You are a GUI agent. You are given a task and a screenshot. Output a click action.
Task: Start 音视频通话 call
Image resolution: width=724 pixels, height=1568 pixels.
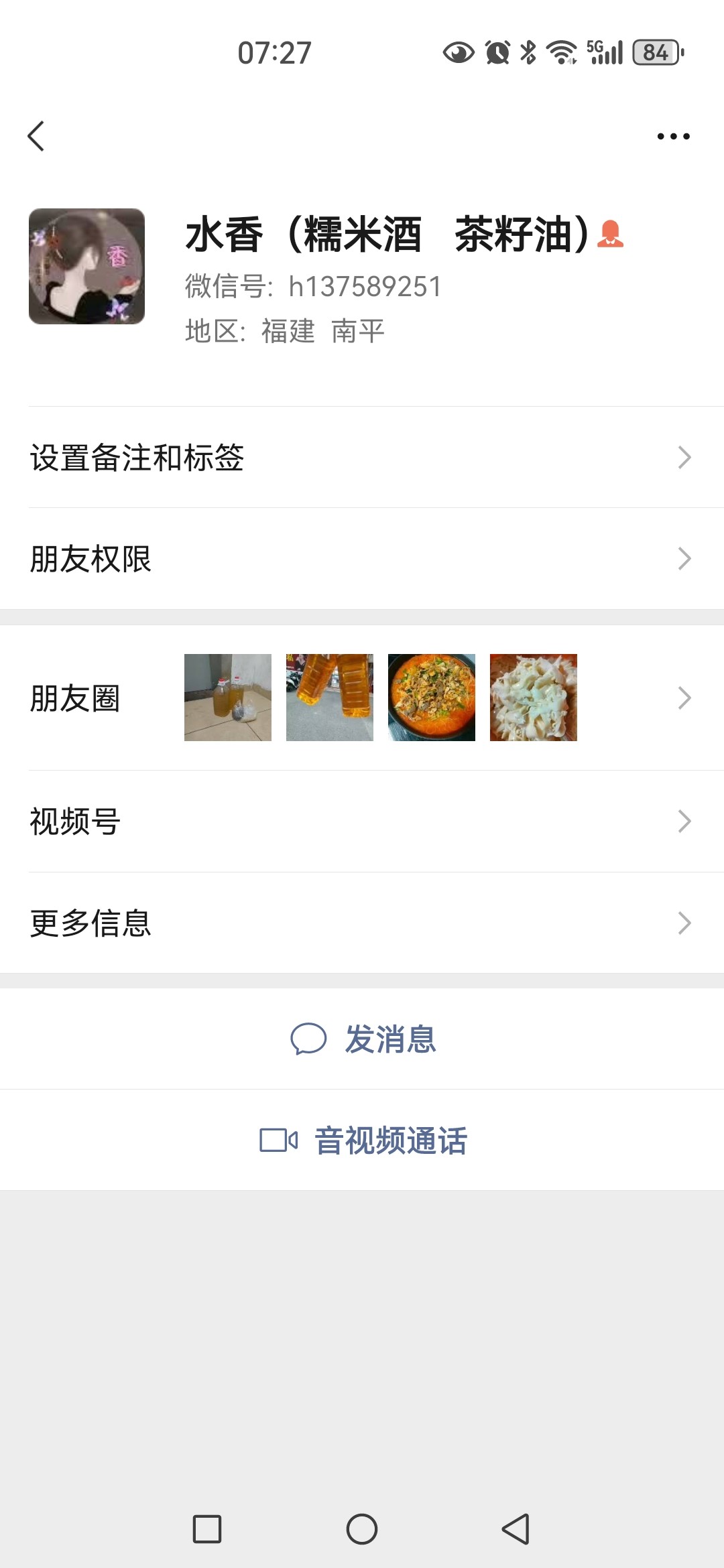coord(363,1140)
